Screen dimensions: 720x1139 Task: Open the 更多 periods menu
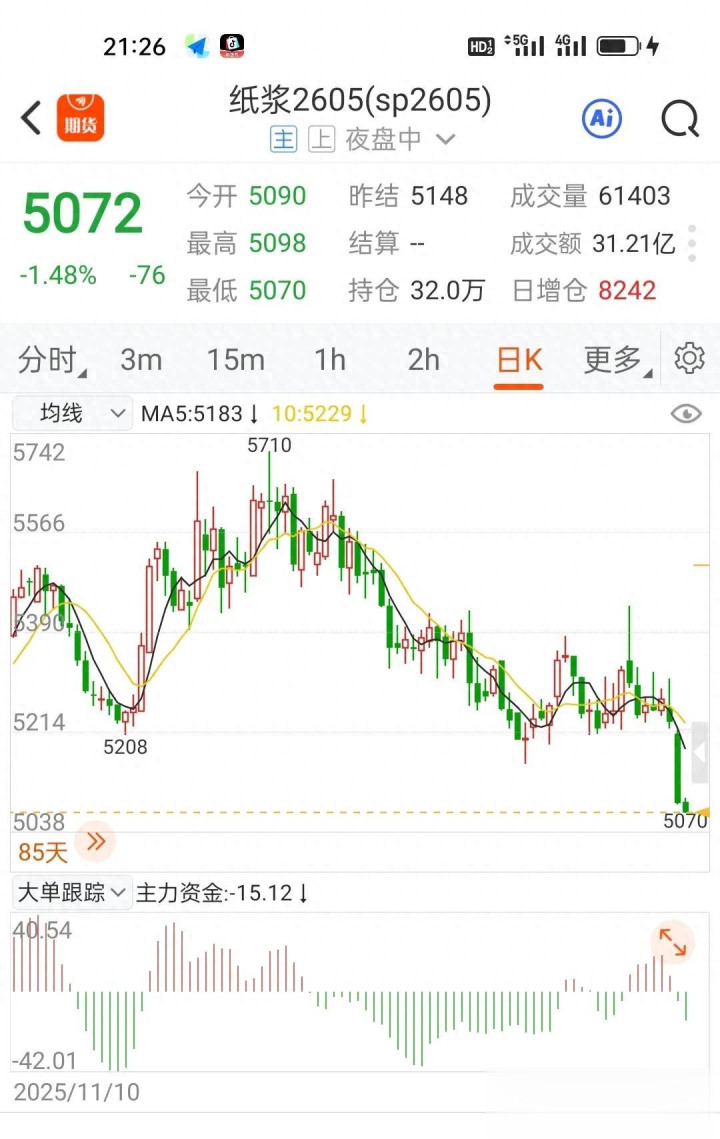pyautogui.click(x=614, y=360)
